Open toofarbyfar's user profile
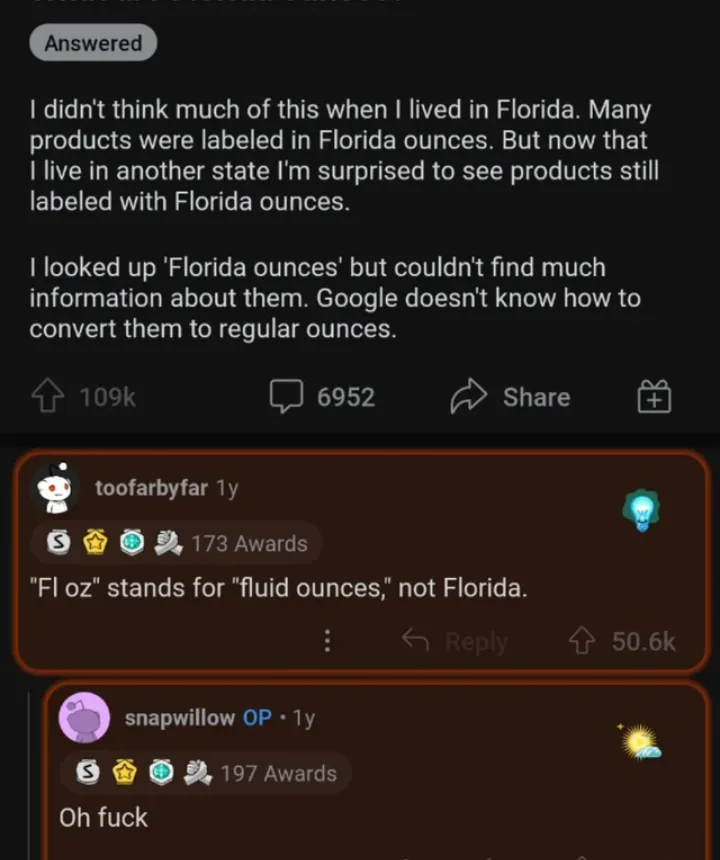This screenshot has height=860, width=720. point(151,488)
